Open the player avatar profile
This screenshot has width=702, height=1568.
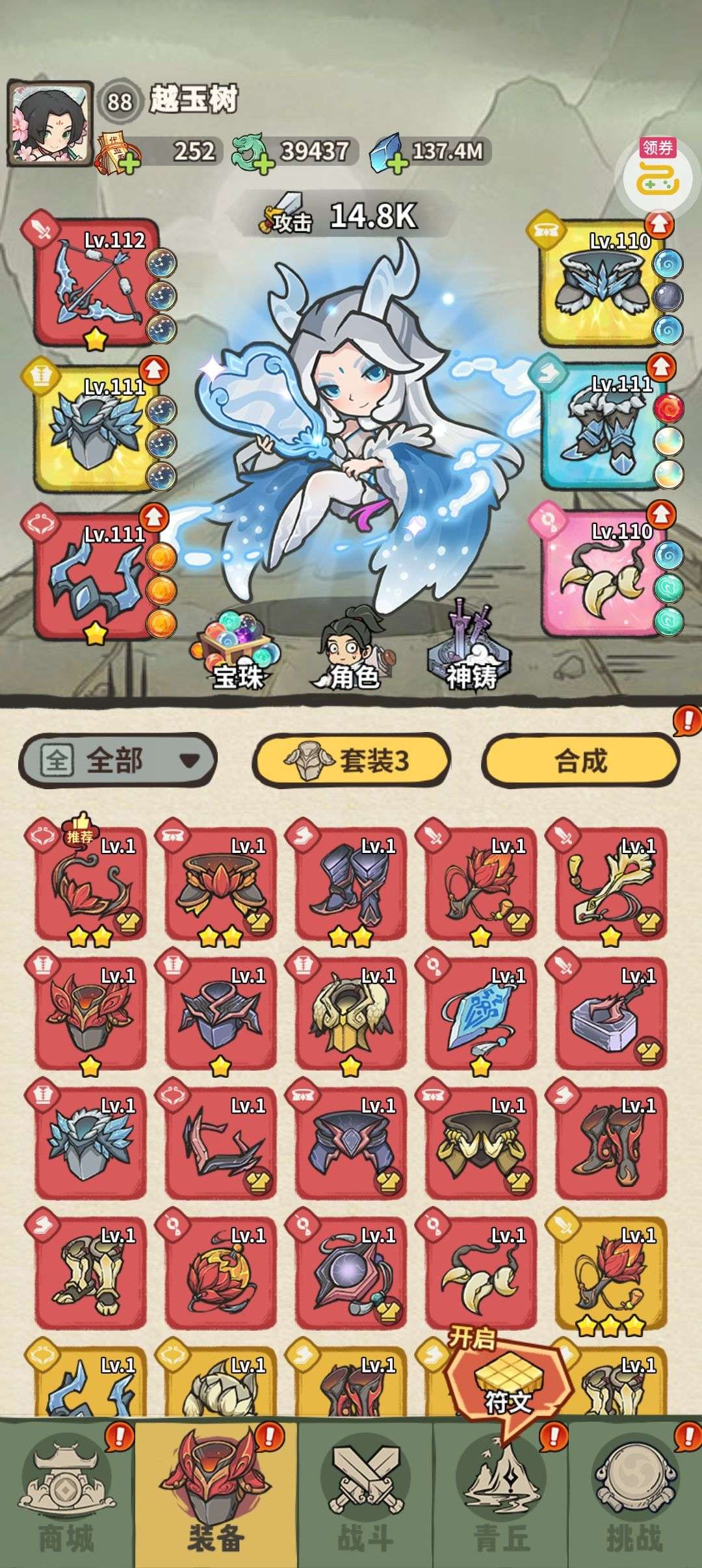[50, 124]
